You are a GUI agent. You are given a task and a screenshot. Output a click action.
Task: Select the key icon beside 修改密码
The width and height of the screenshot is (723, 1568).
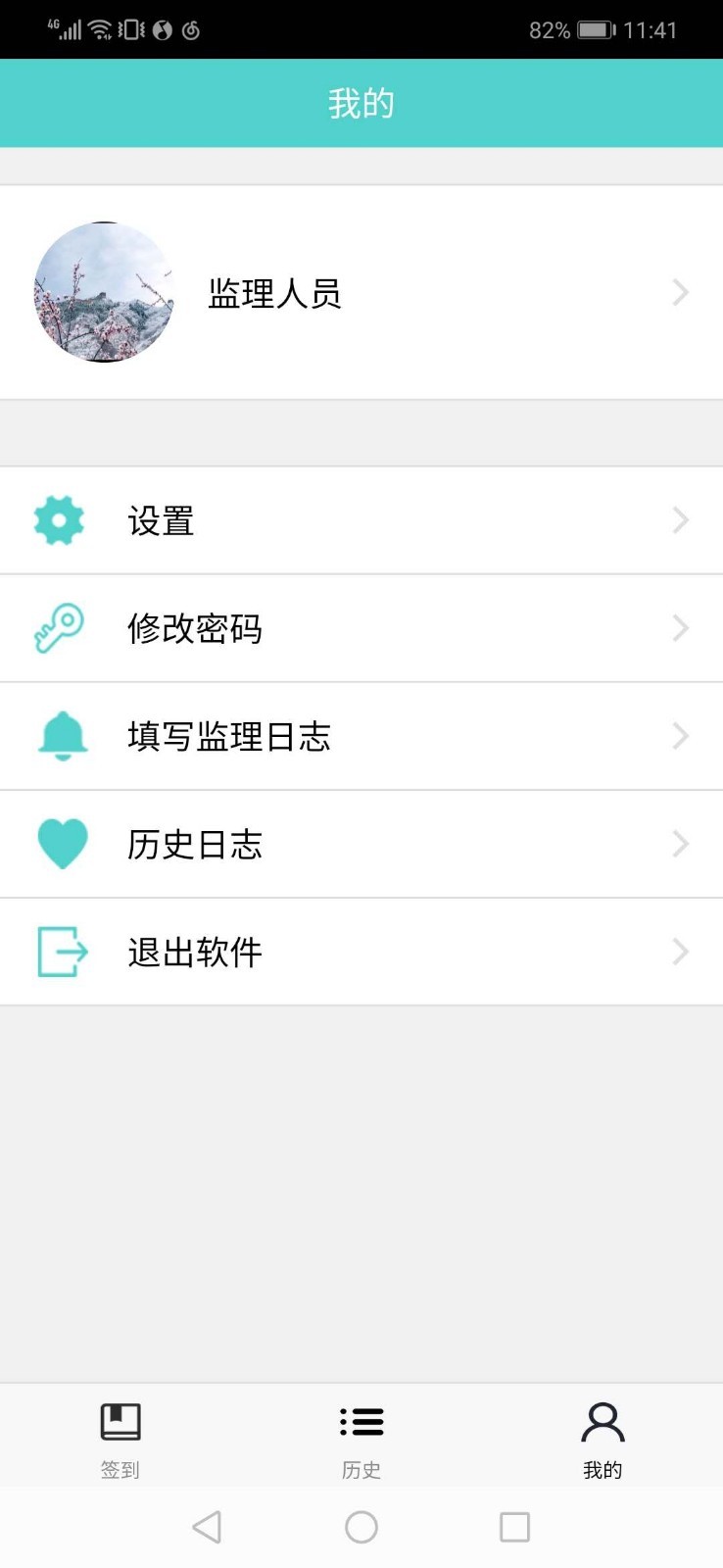[x=59, y=628]
